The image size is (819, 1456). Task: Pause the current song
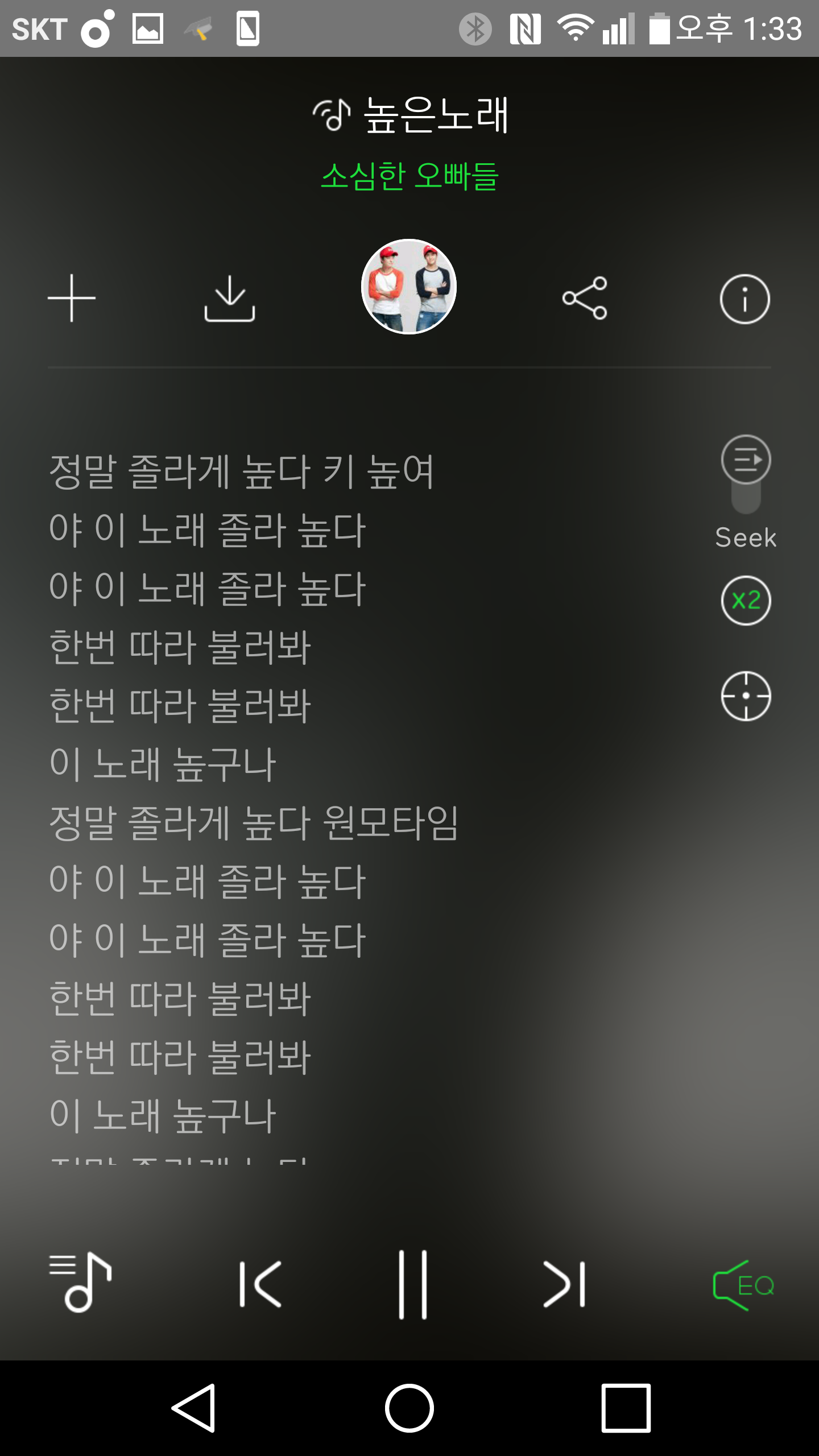[413, 1284]
